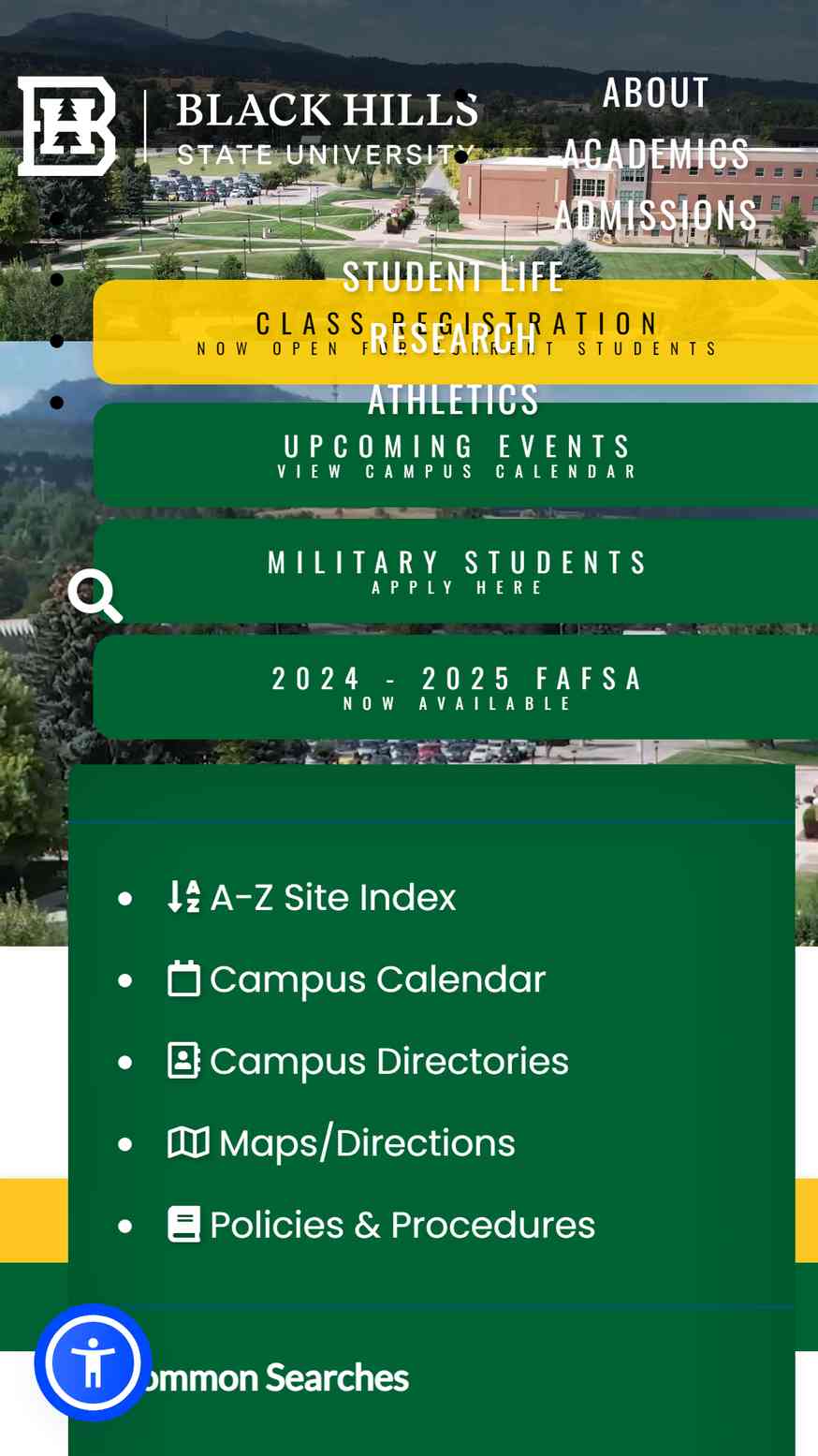
Task: Select Military Students apply here button
Action: [456, 571]
